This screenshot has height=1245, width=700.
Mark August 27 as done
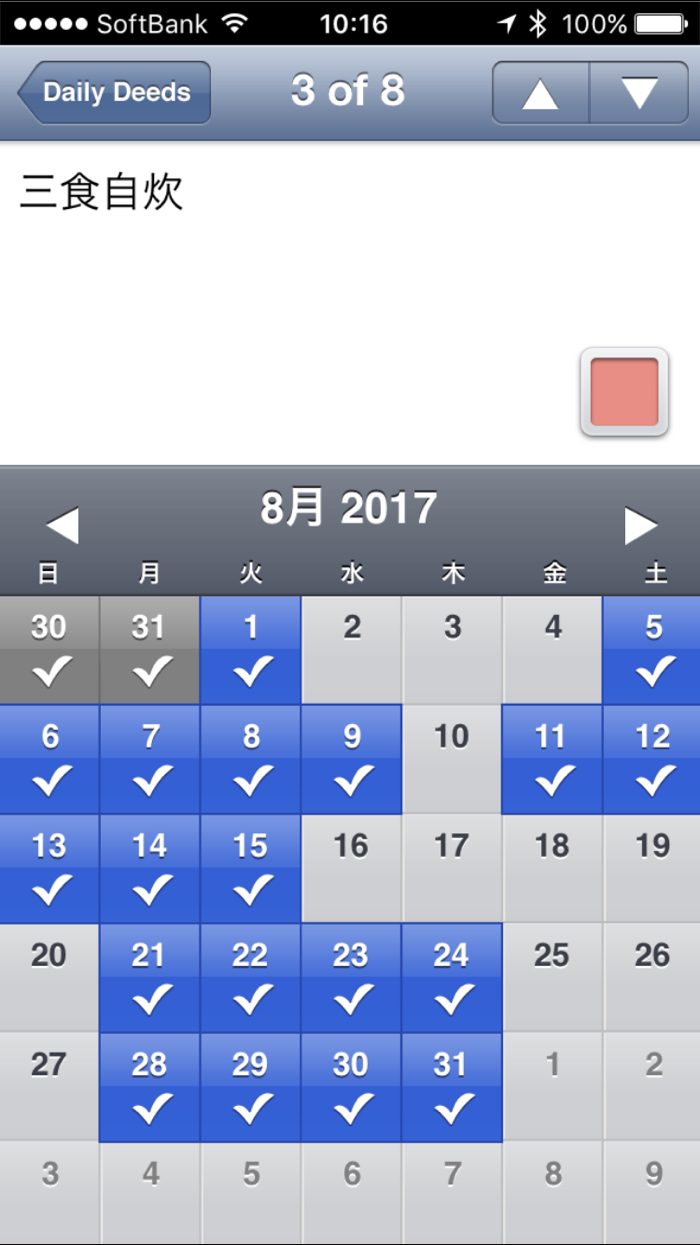click(49, 1086)
